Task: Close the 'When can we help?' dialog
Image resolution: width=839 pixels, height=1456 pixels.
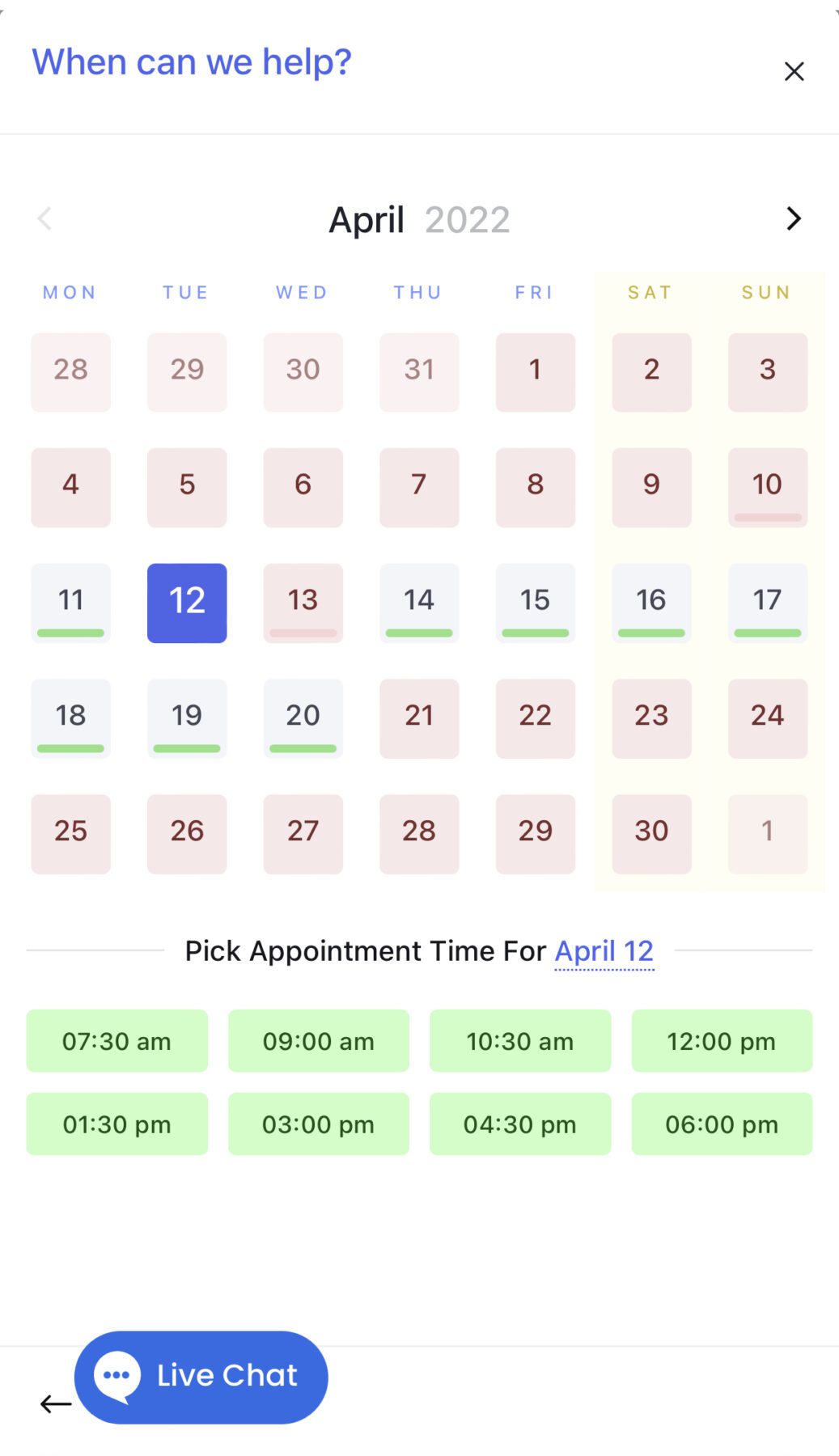Action: pos(794,71)
